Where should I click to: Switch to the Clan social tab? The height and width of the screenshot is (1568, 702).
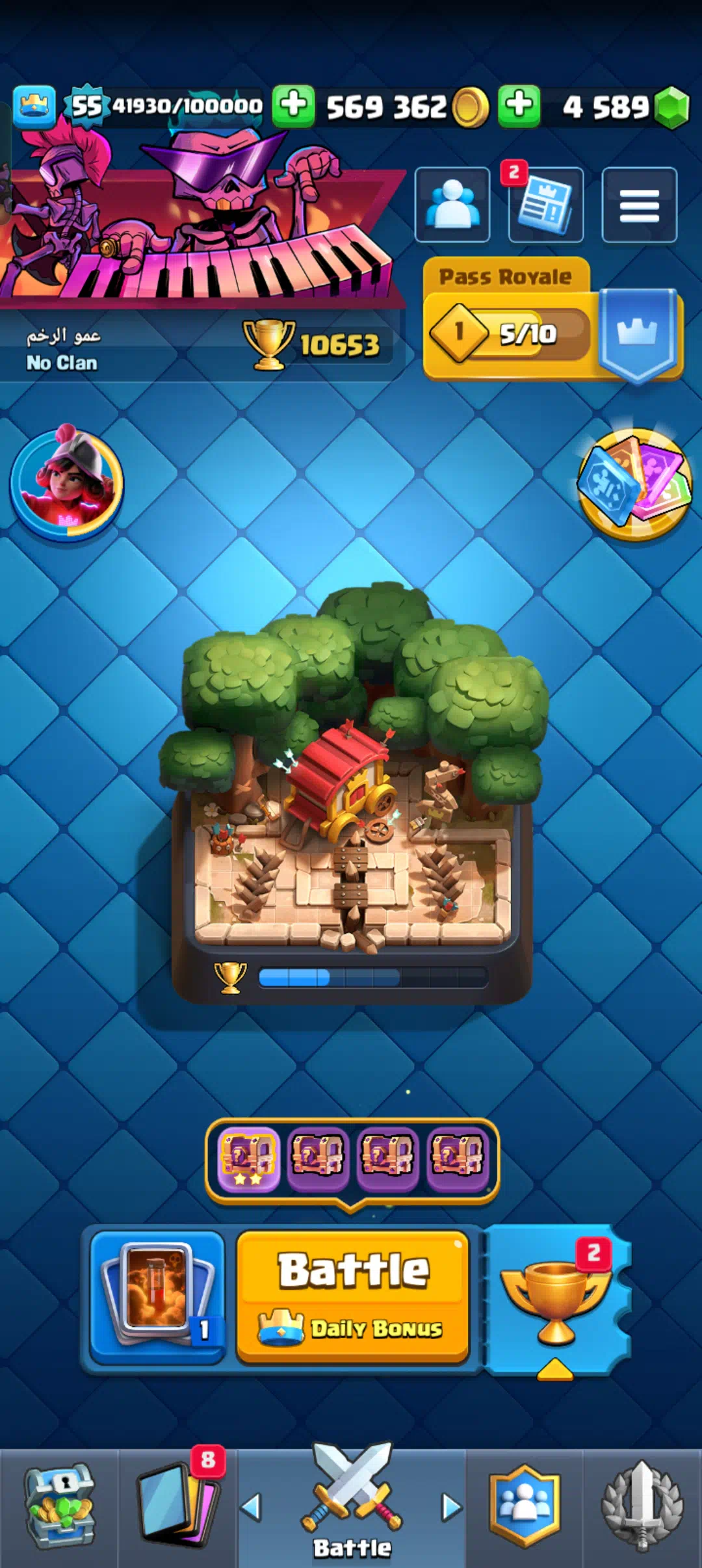[525, 1507]
